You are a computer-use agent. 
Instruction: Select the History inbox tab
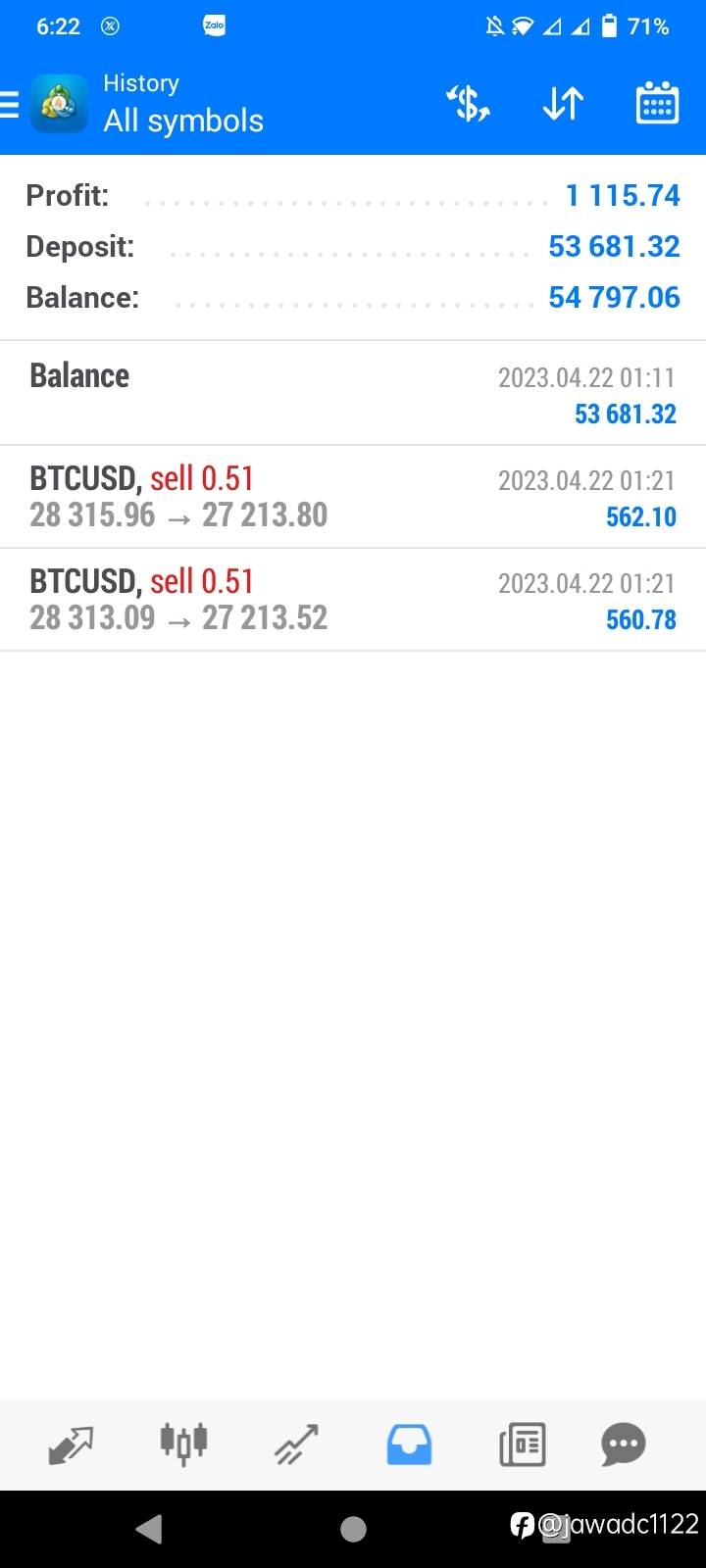coord(409,1445)
